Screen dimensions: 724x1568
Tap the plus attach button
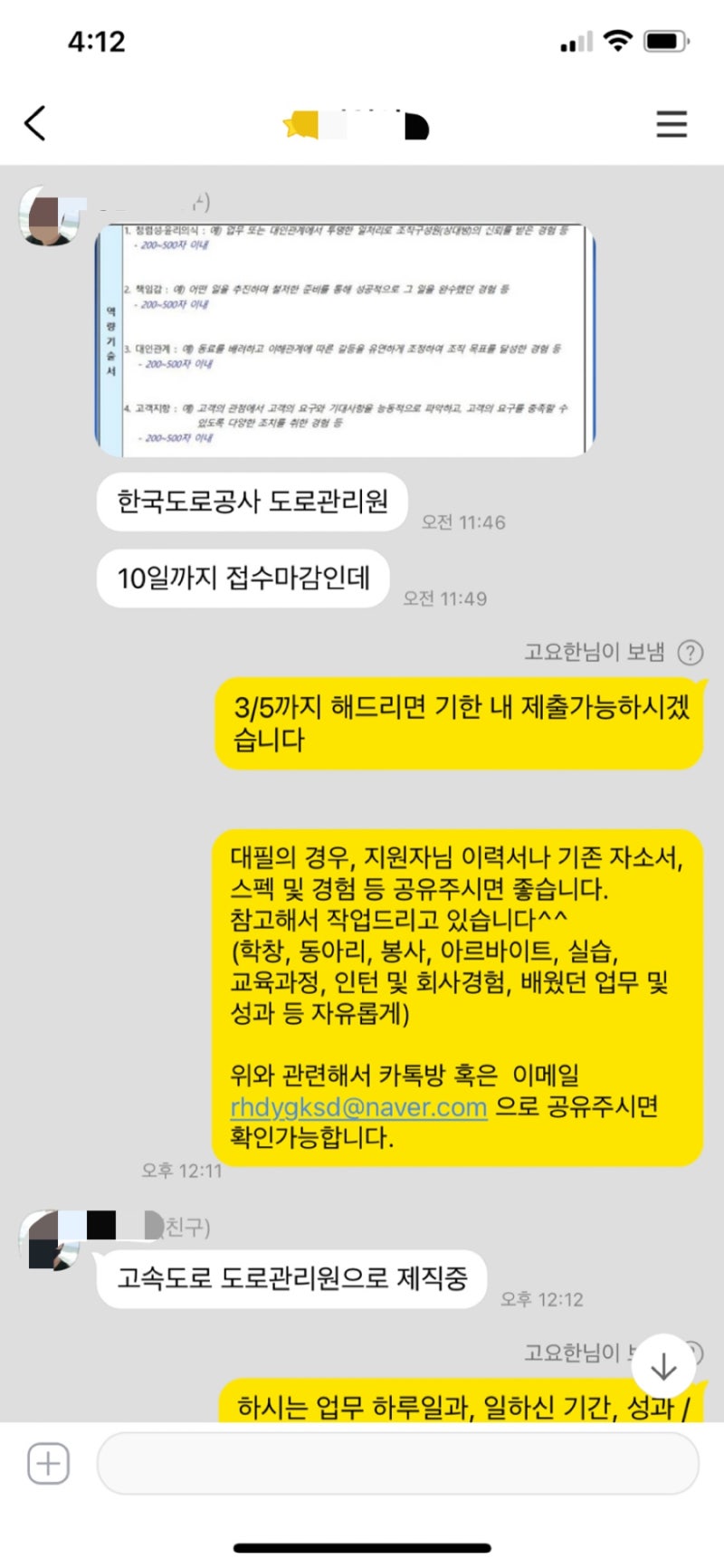48,1464
